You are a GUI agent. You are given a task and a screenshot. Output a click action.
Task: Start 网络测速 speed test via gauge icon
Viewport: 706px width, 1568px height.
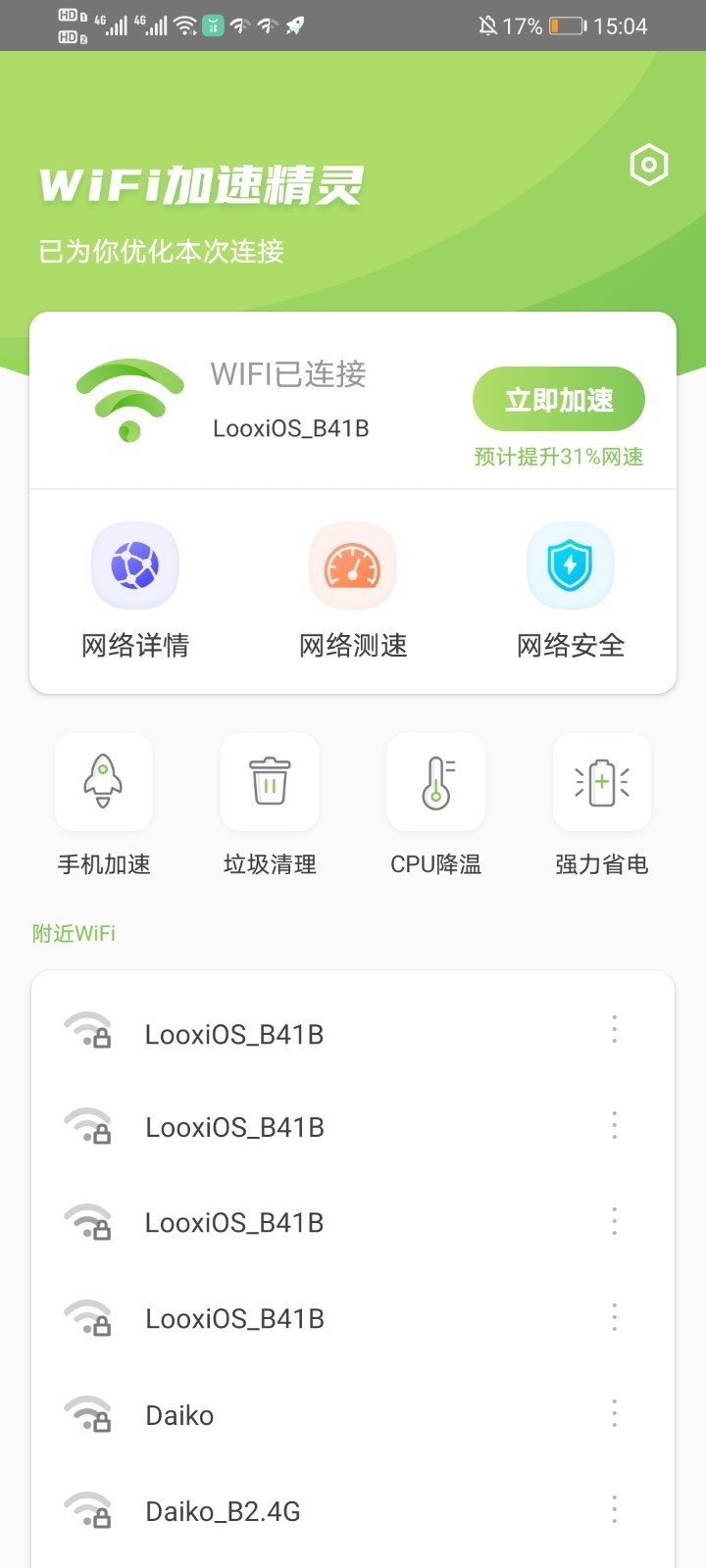click(x=352, y=565)
